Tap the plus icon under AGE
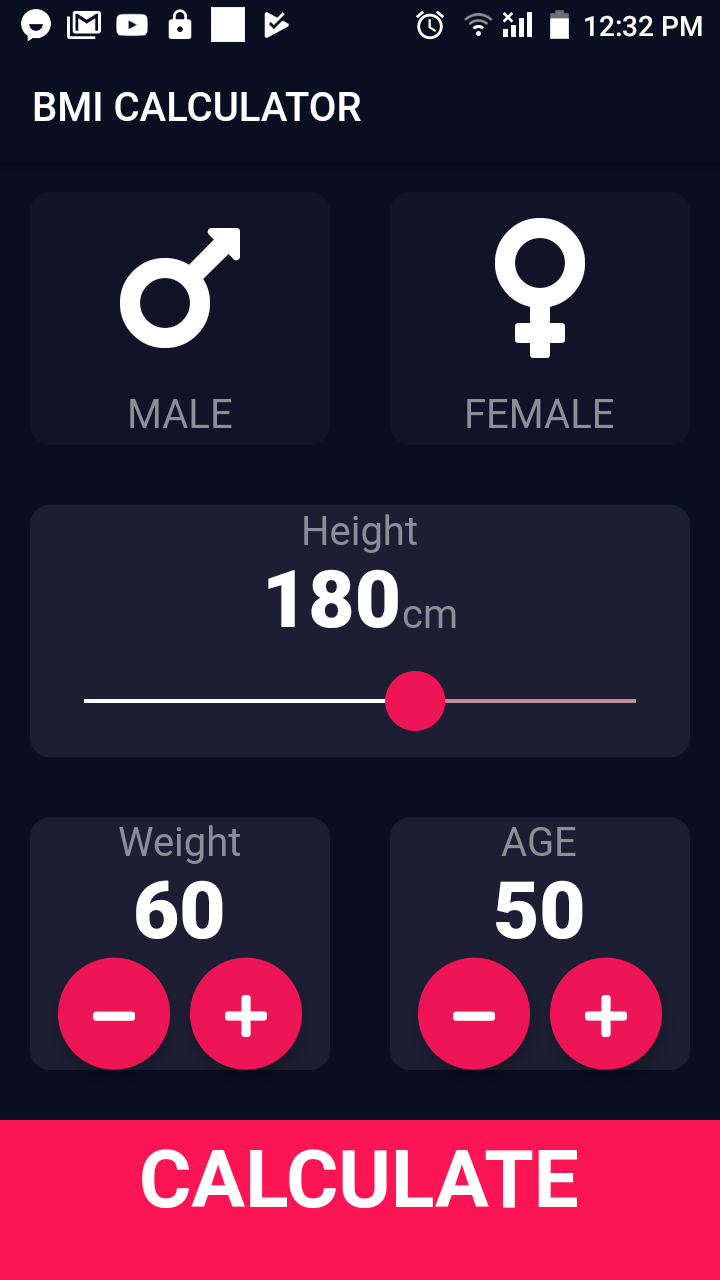720x1280 pixels. click(x=605, y=1013)
